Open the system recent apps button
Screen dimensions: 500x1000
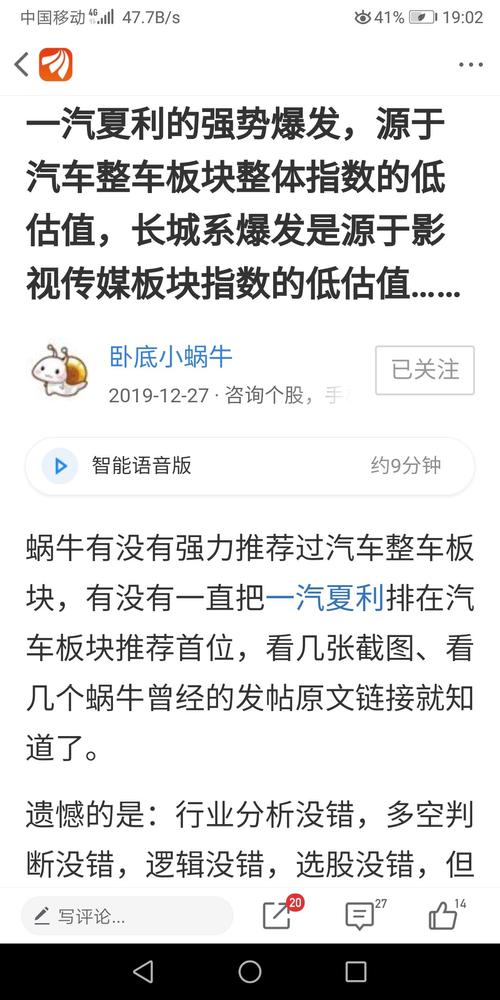pos(356,972)
